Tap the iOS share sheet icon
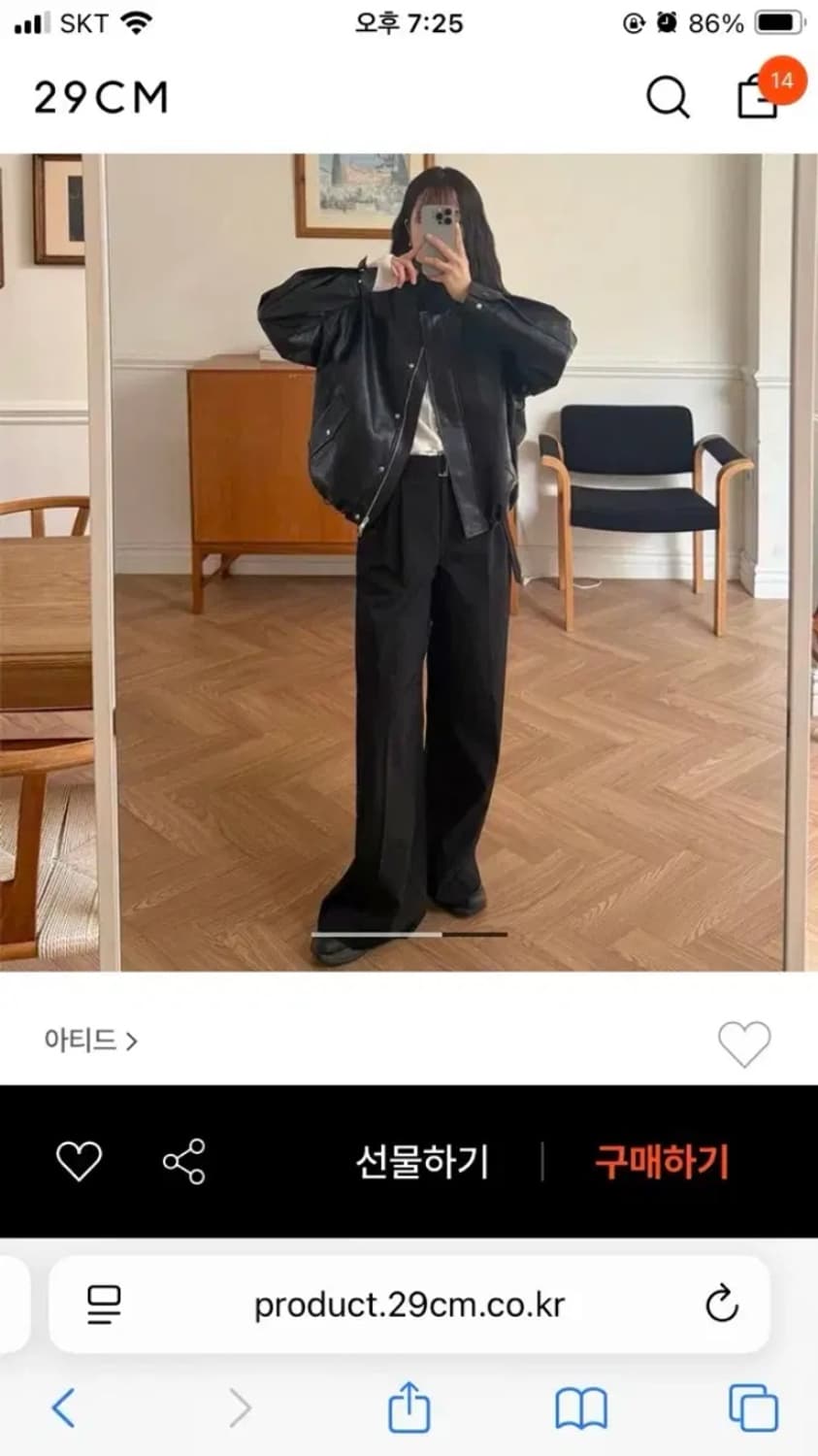 point(408,1406)
